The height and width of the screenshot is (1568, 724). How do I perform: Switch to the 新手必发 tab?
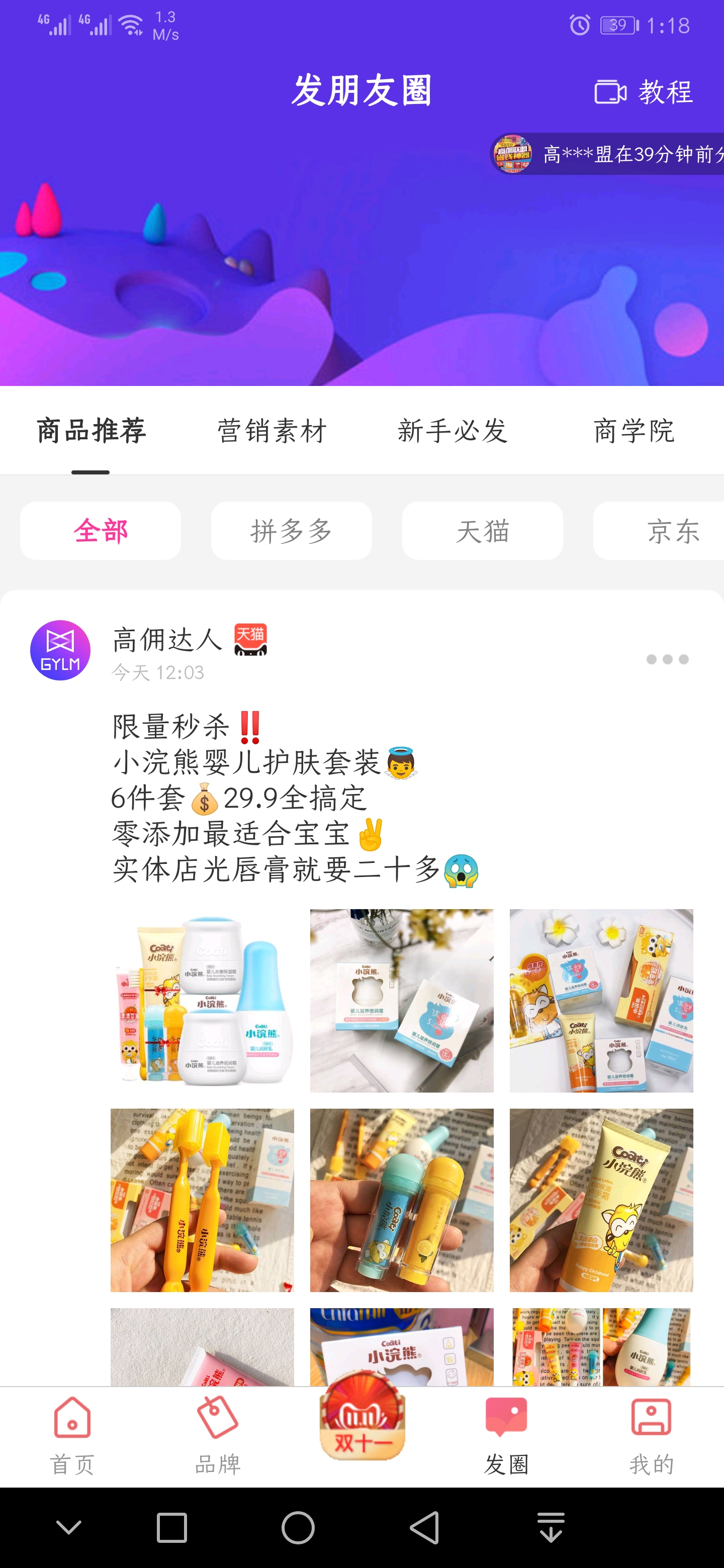(x=452, y=431)
